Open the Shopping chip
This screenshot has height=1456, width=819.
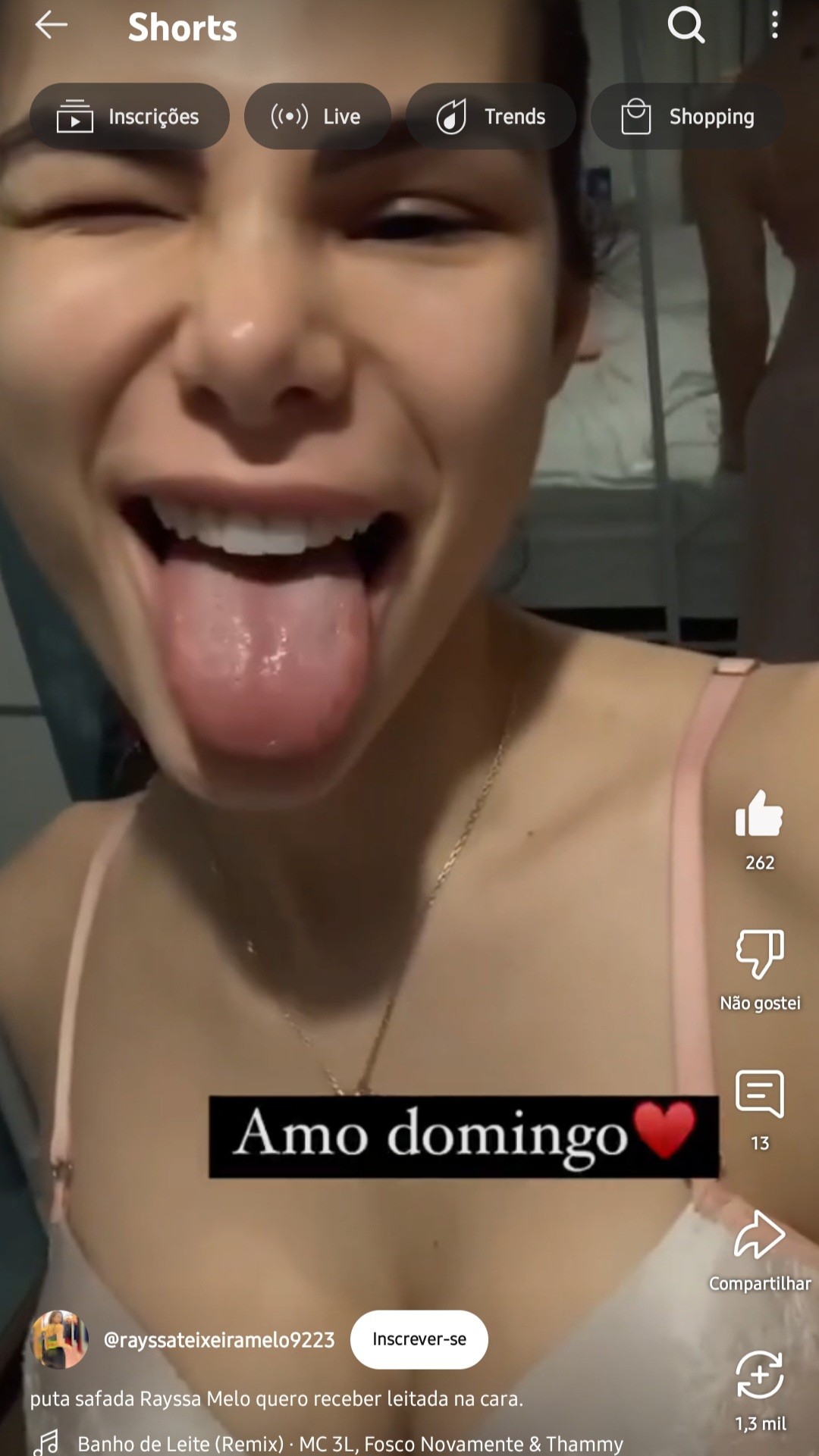(688, 117)
